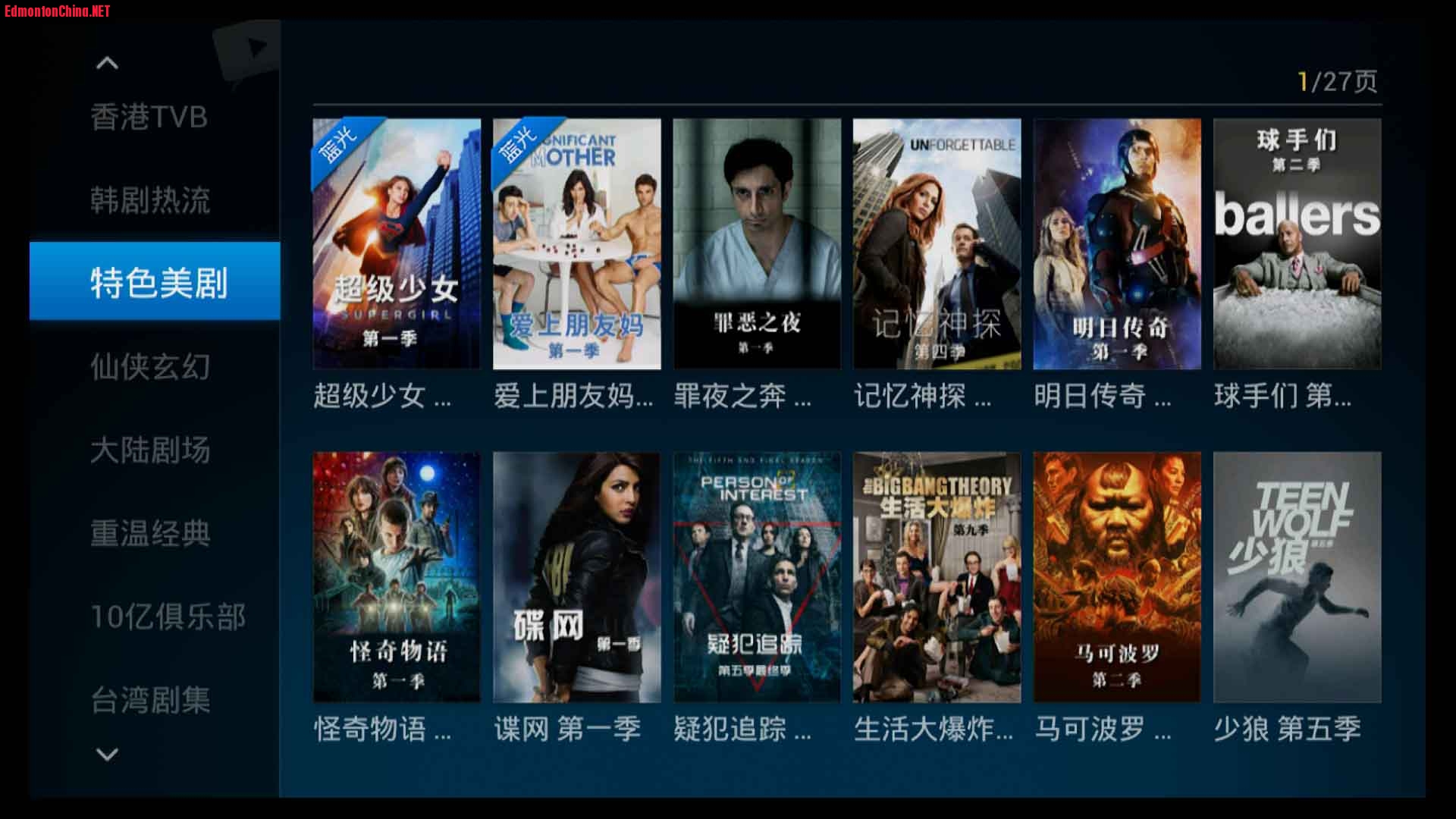Switch to 大陆剧场 category
The height and width of the screenshot is (819, 1456).
(x=150, y=450)
